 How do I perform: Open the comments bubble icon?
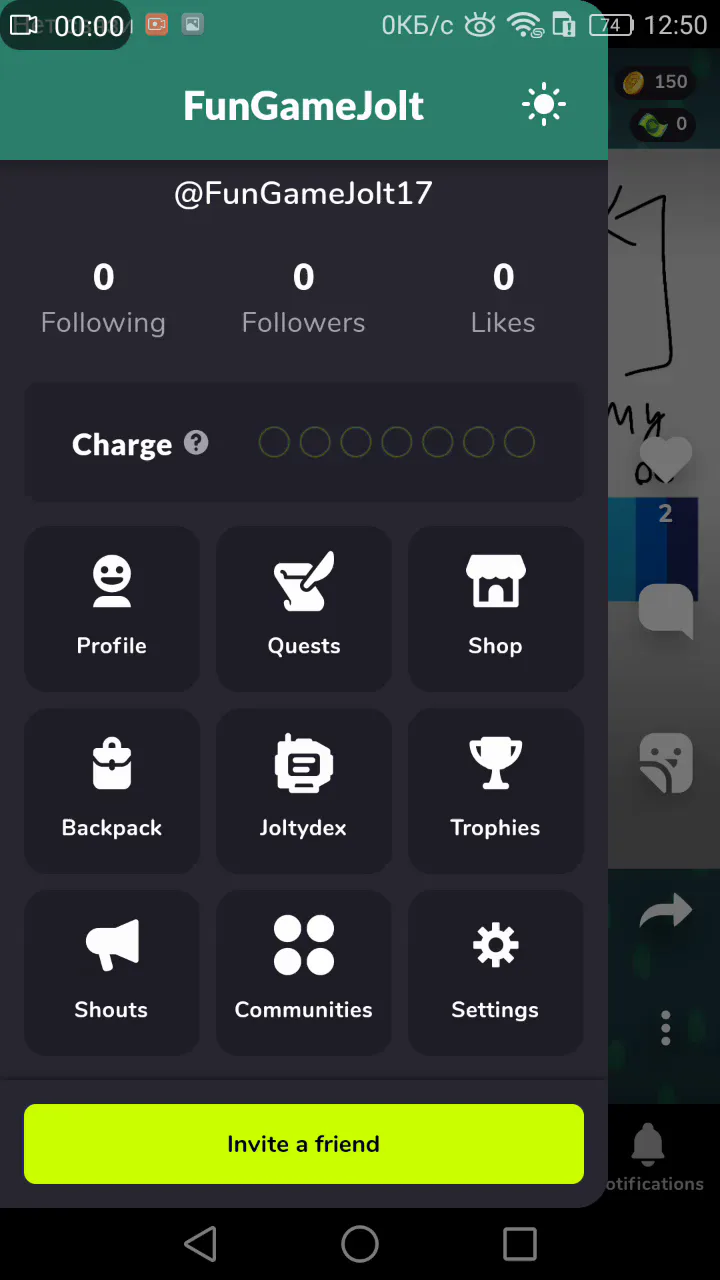666,610
